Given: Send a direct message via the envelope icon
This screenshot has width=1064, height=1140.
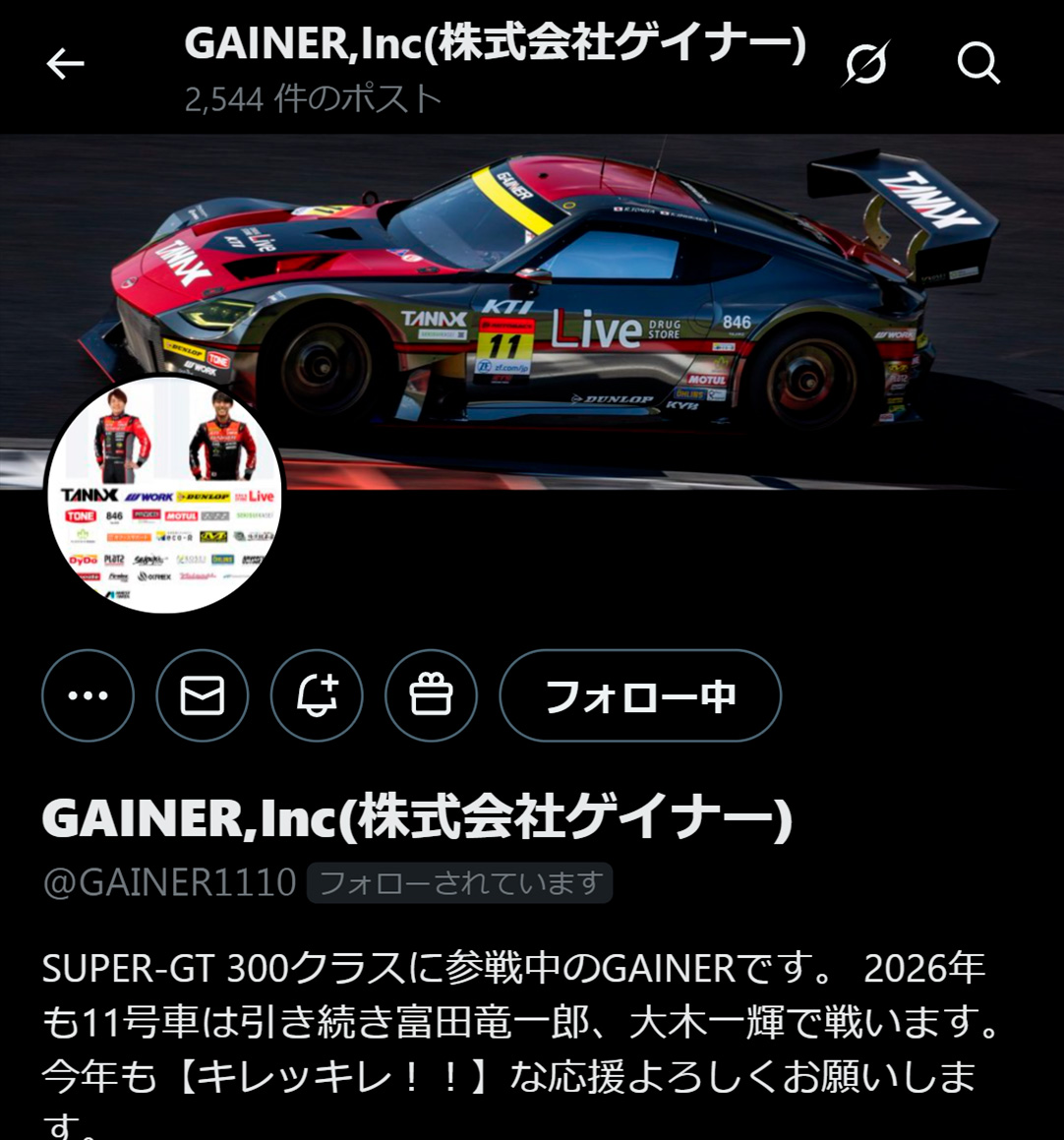Looking at the screenshot, I should pyautogui.click(x=202, y=695).
